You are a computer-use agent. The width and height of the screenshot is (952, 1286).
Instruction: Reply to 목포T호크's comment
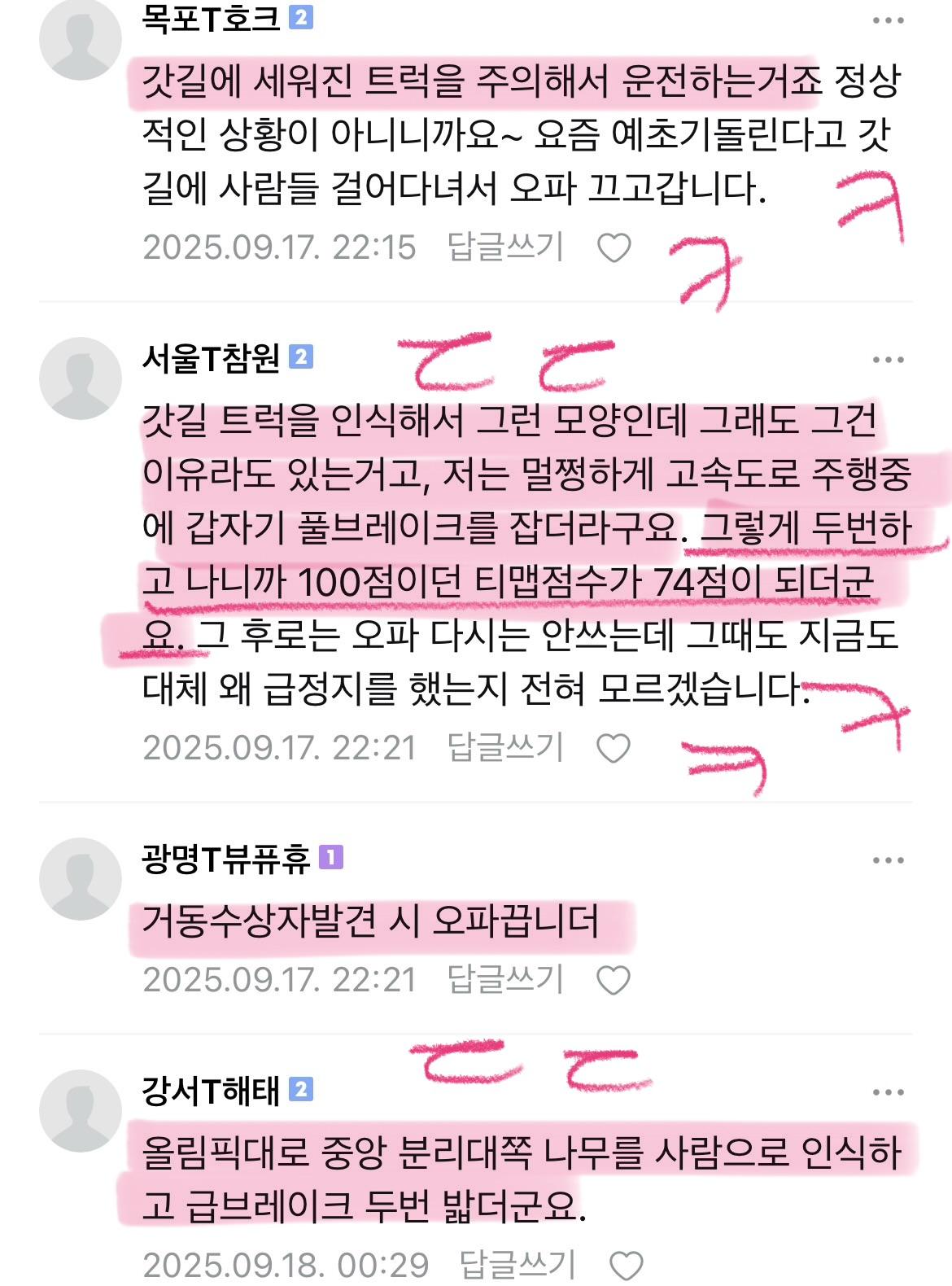click(505, 247)
